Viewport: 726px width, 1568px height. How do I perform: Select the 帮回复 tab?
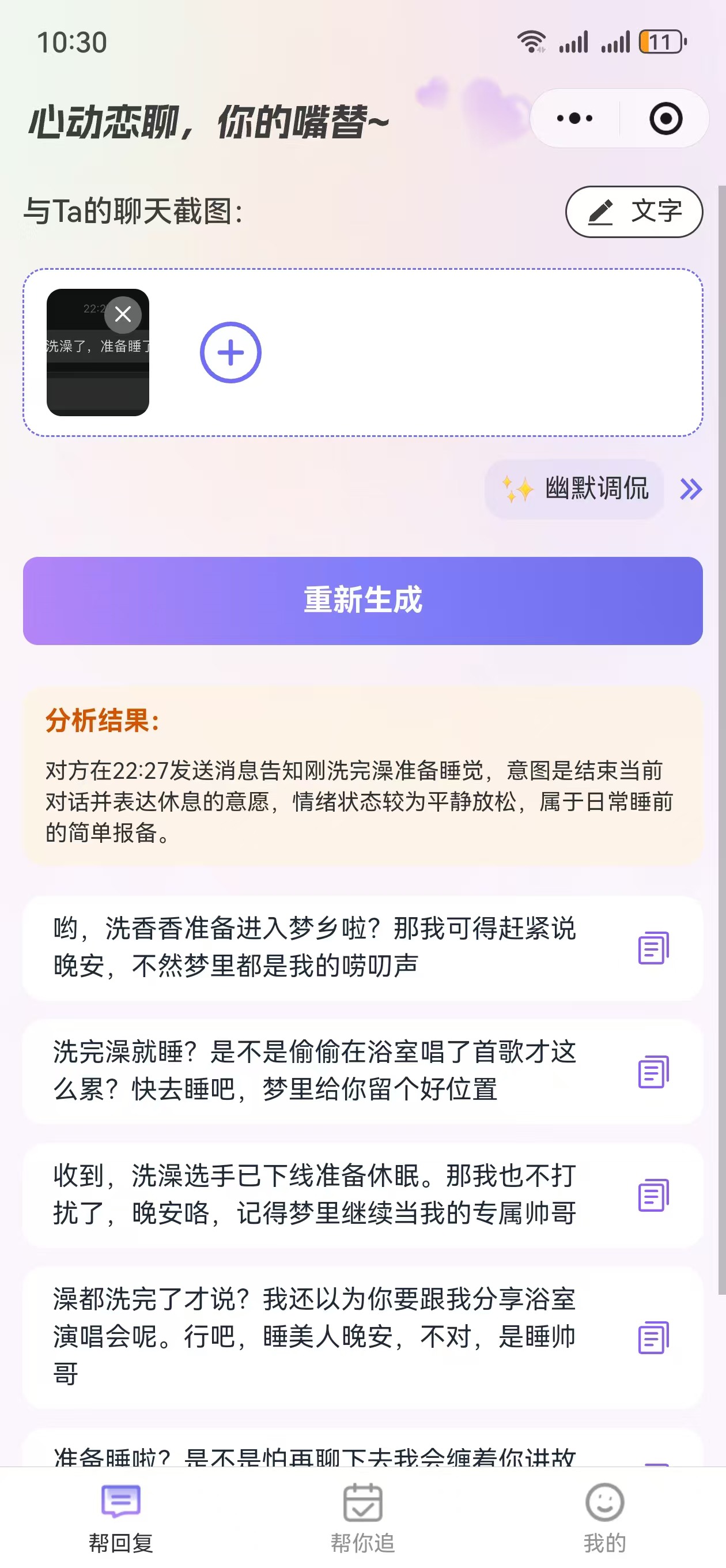(120, 1518)
